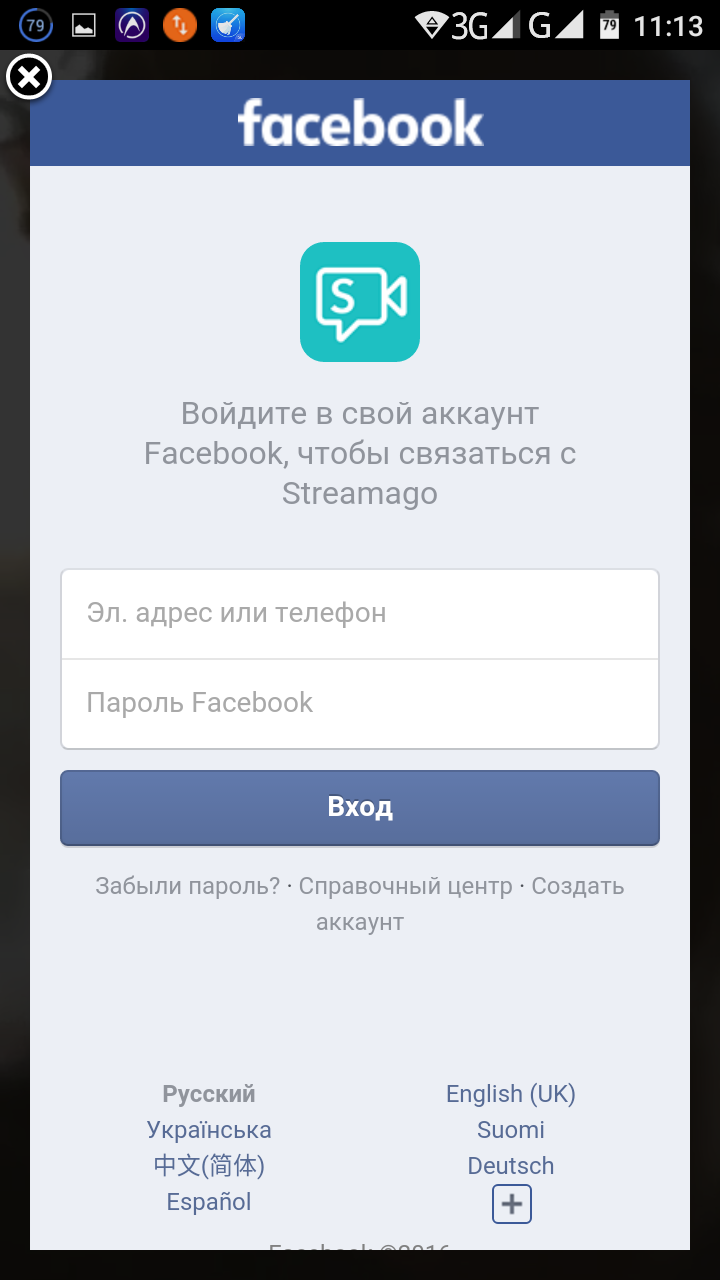Switch language to English (UK)
Image resolution: width=720 pixels, height=1280 pixels.
[x=511, y=1094]
